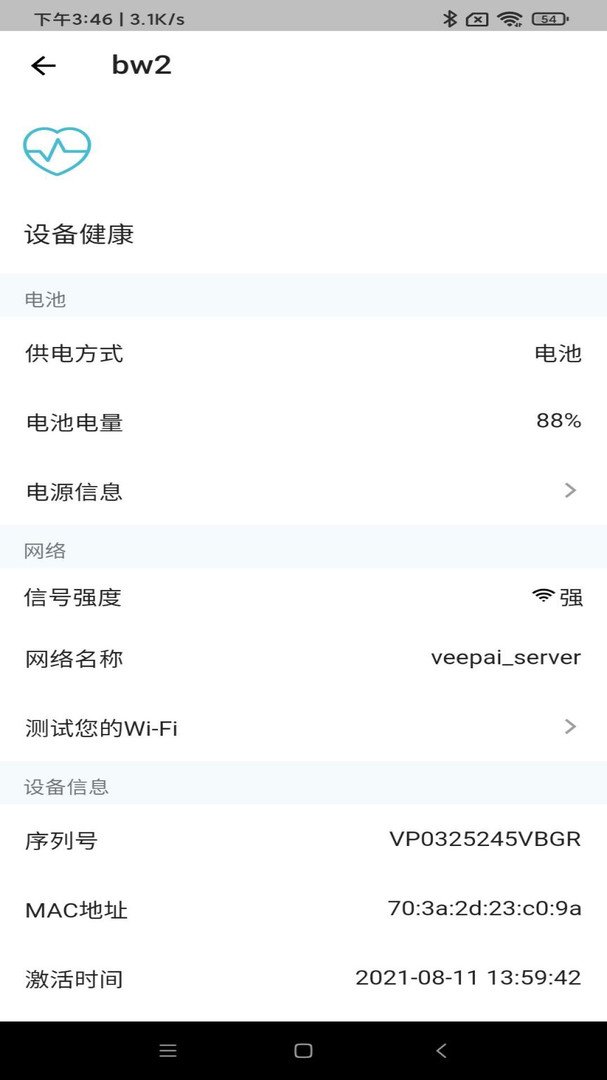Tap the system home button
This screenshot has height=1080, width=607.
click(303, 1050)
